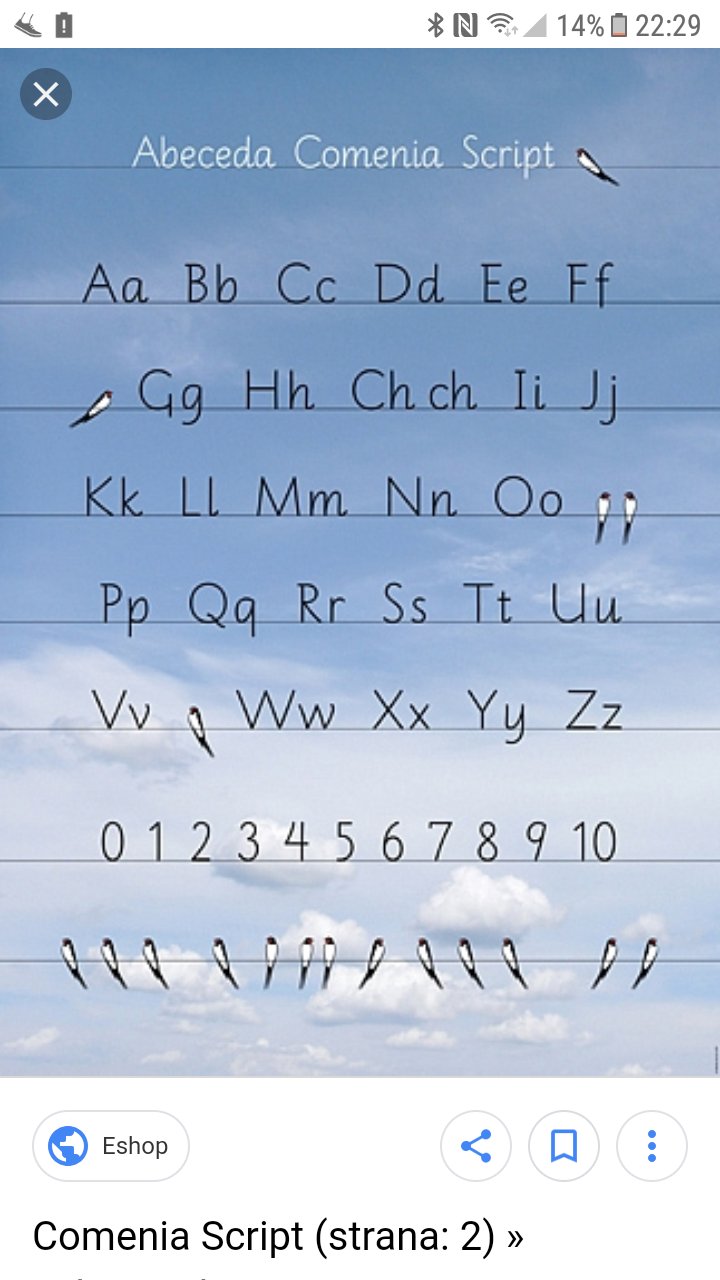This screenshot has width=720, height=1280.
Task: Open the three-dot overflow menu
Action: click(652, 1146)
